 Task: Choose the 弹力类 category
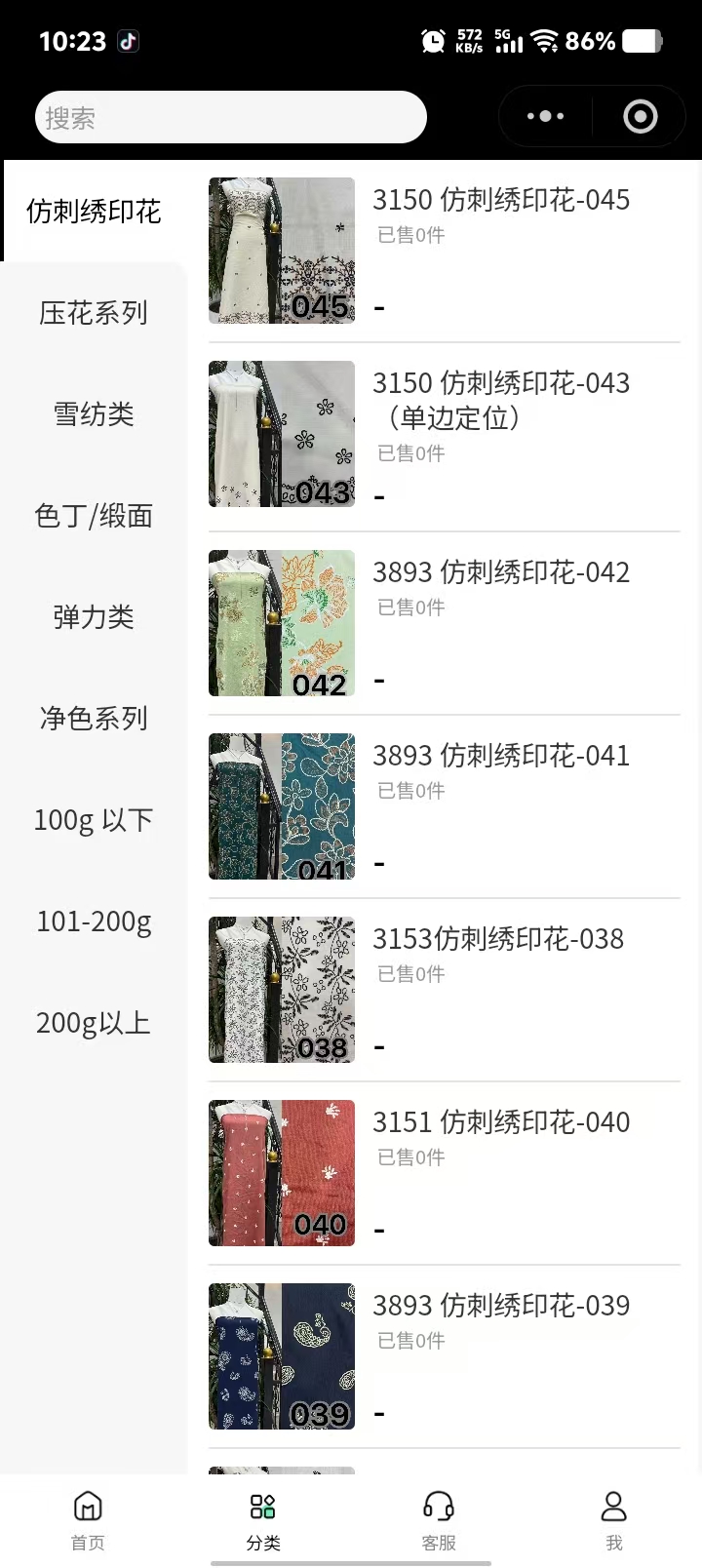[x=94, y=617]
